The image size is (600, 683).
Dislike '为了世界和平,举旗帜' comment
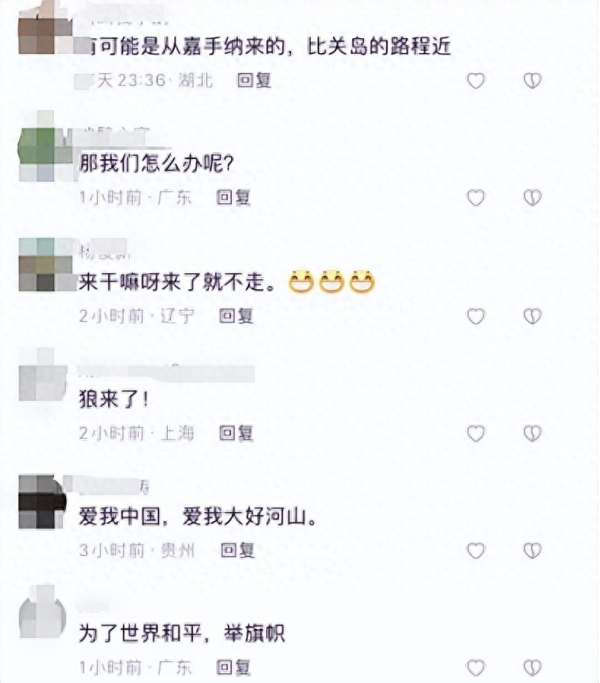(533, 667)
